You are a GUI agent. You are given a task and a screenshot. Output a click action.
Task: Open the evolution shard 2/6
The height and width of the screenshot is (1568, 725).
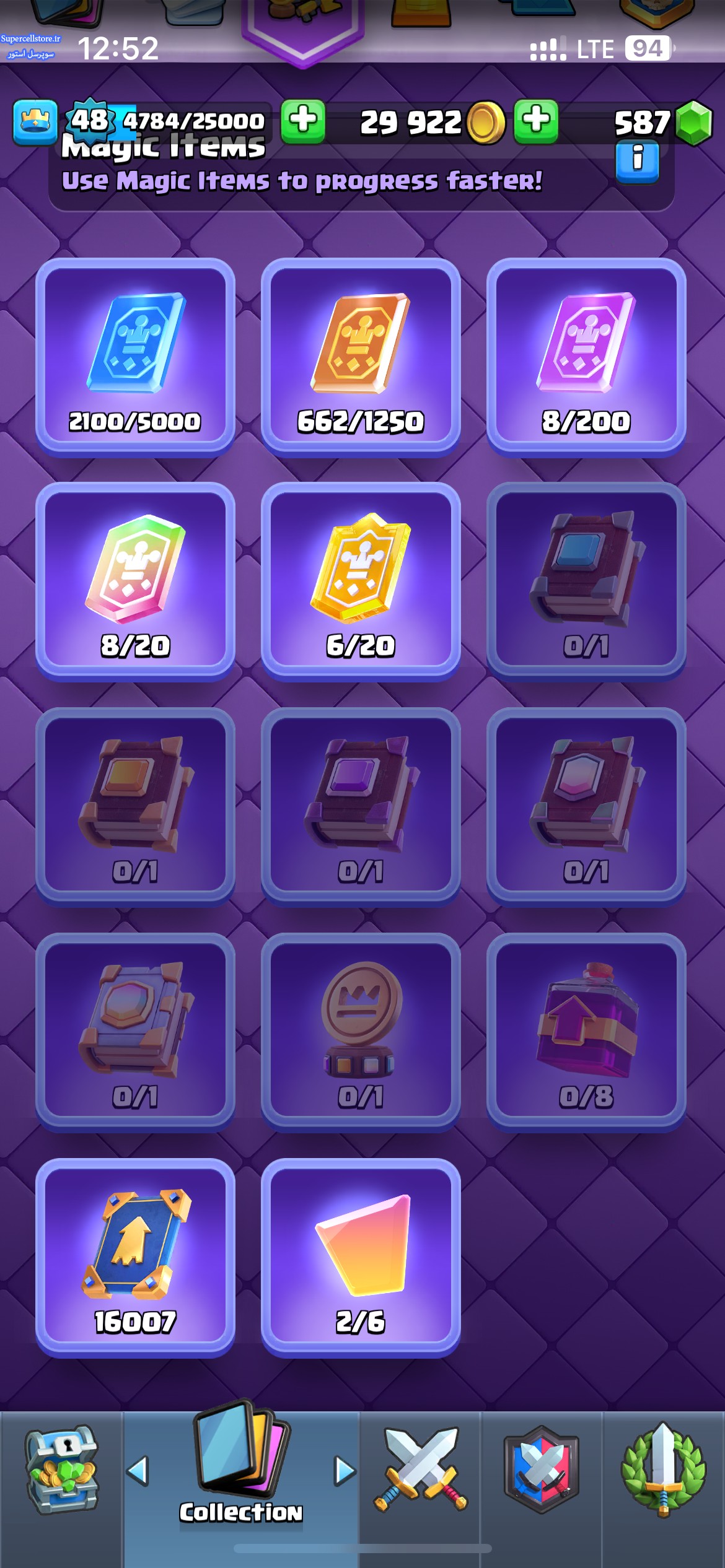(361, 1258)
